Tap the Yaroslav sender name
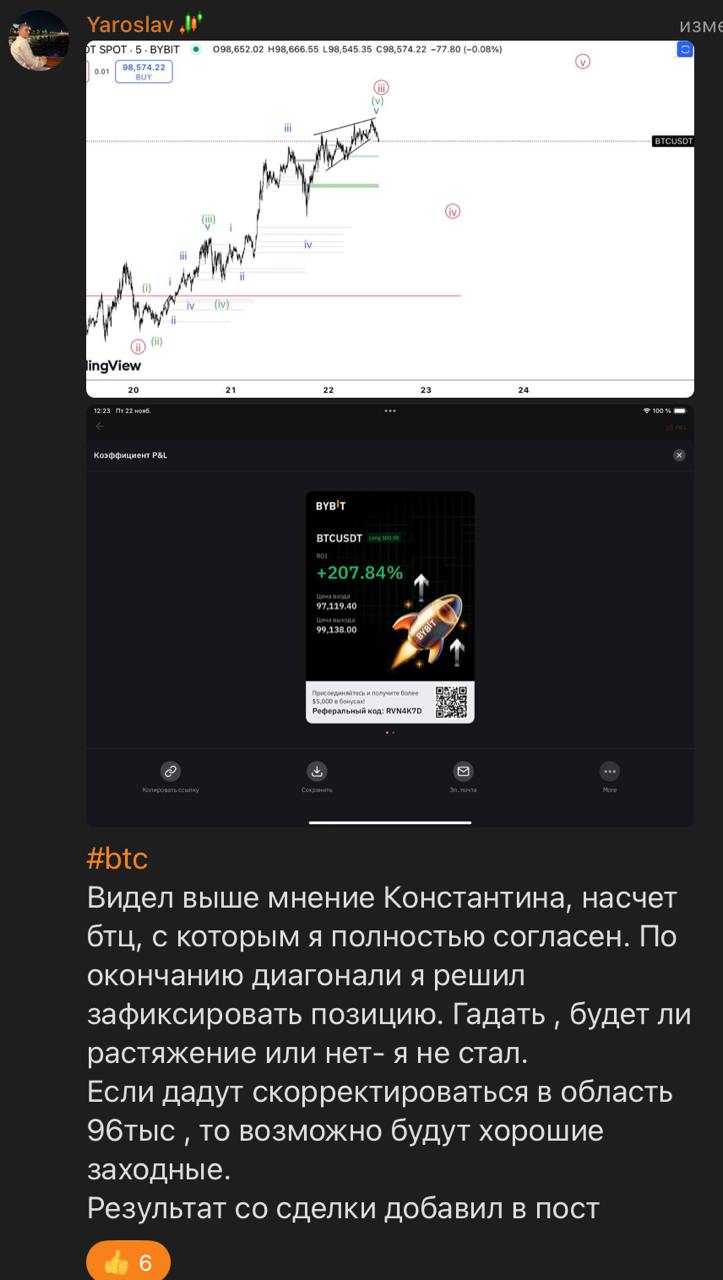 128,24
